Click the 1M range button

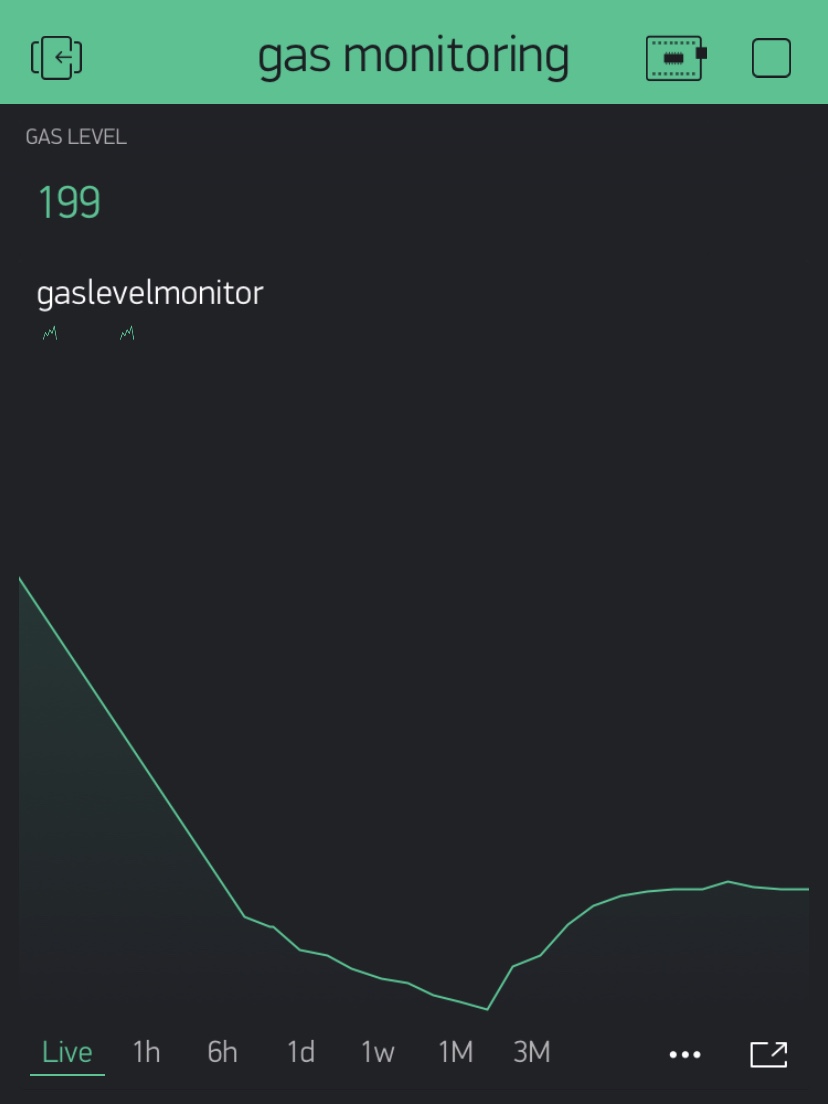(455, 1051)
